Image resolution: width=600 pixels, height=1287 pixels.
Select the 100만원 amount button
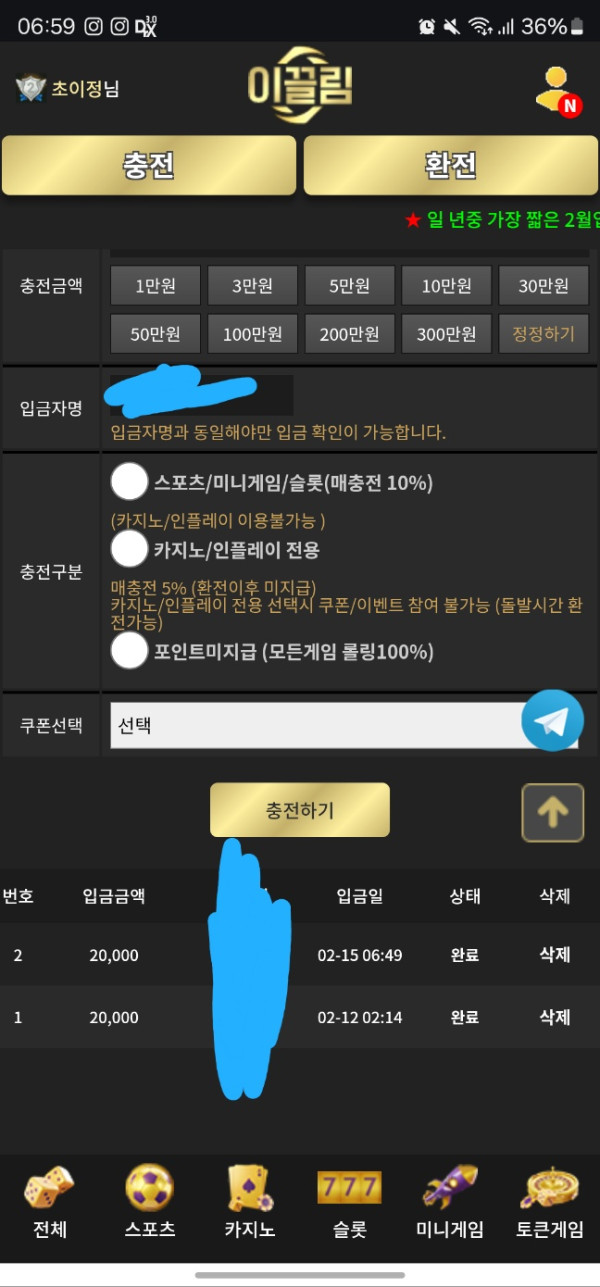click(252, 334)
